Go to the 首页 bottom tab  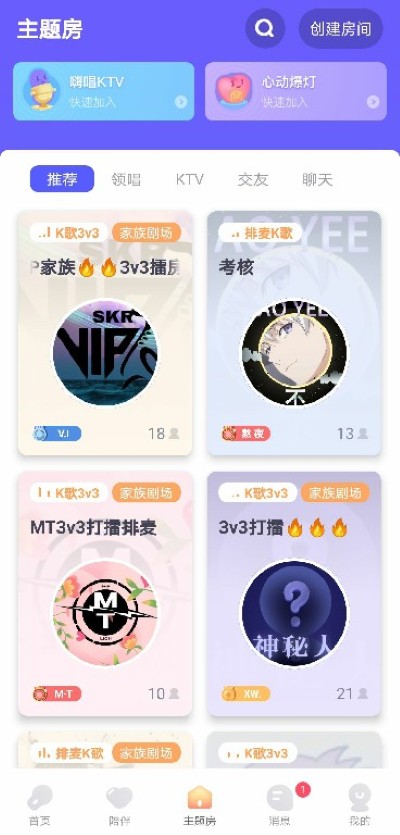(x=40, y=804)
